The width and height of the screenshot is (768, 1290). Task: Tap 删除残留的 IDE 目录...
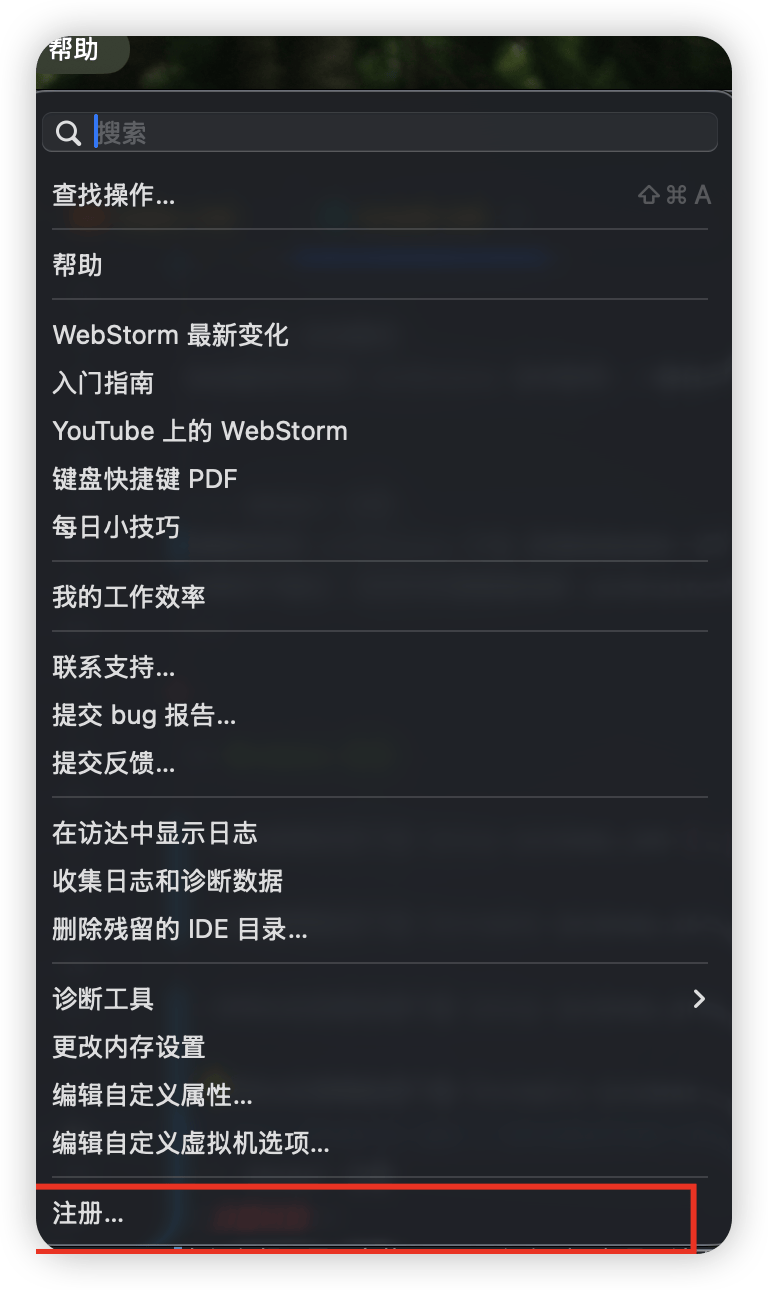tap(180, 930)
